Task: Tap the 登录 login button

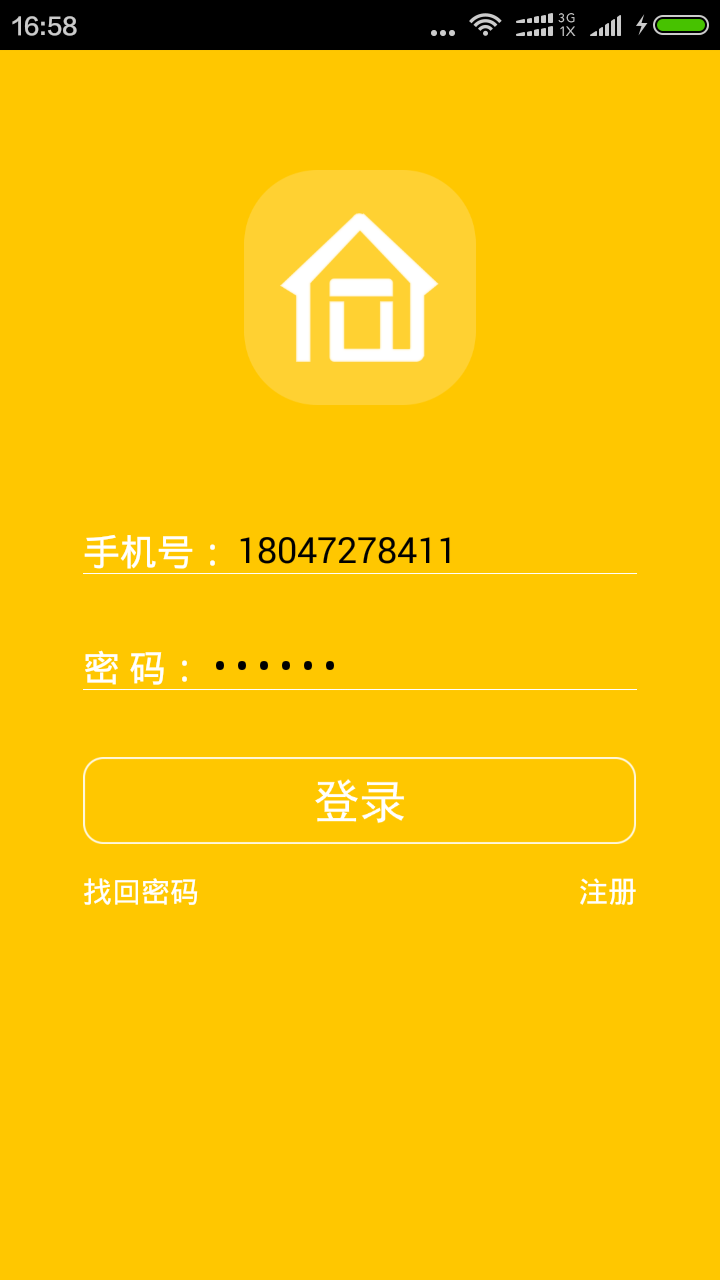Action: (359, 801)
